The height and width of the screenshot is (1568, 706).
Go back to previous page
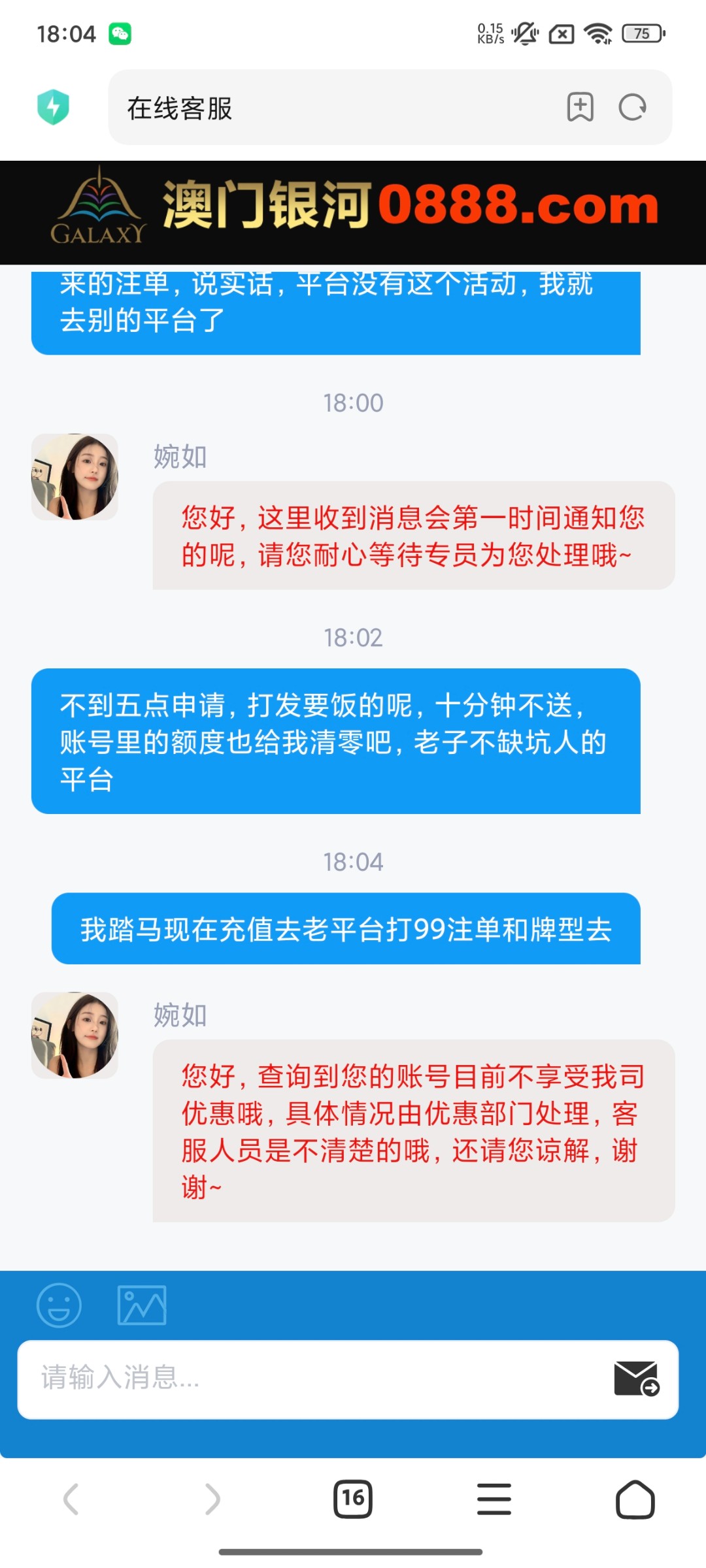[71, 1499]
